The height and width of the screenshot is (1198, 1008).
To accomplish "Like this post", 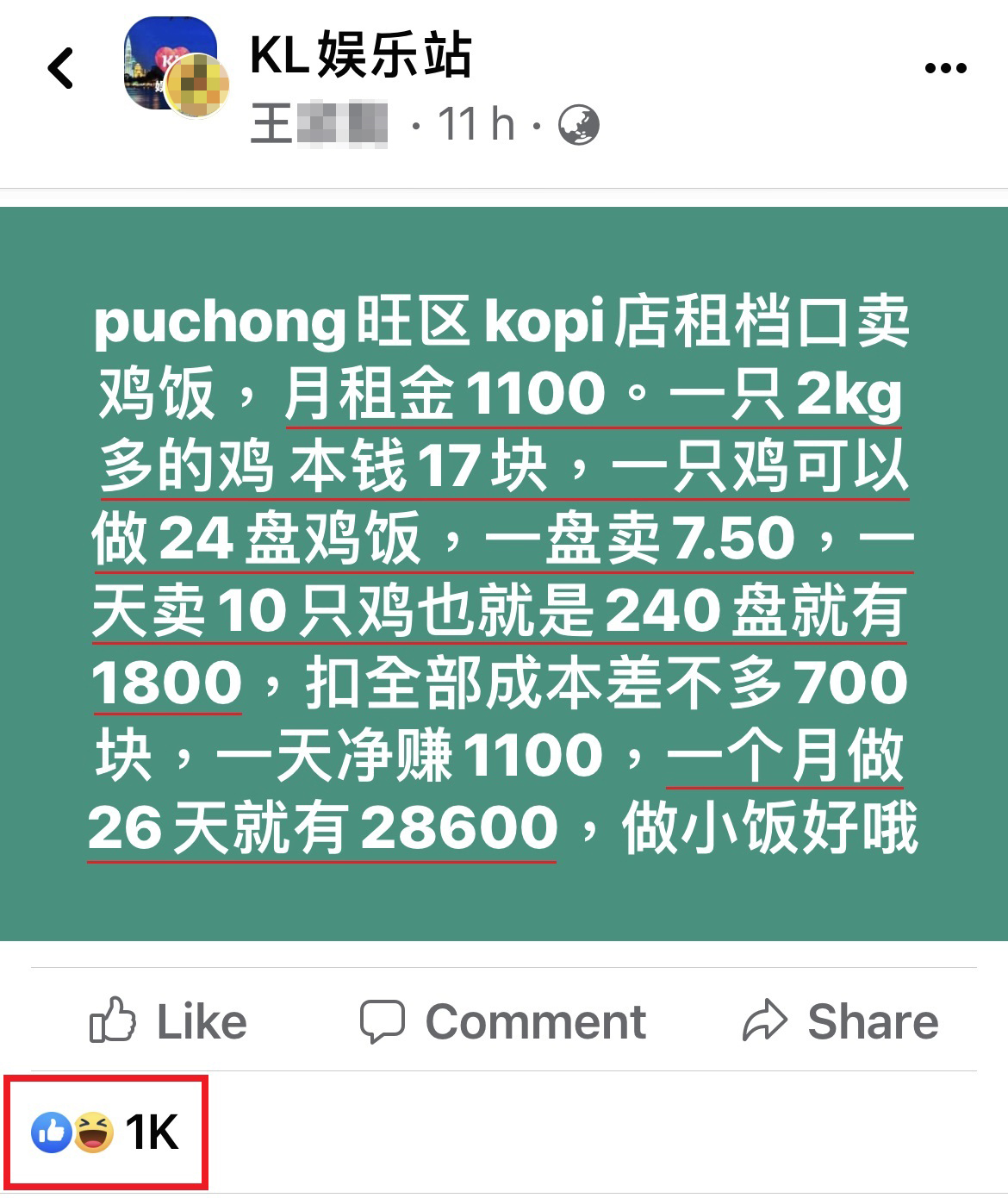I will point(169,1022).
